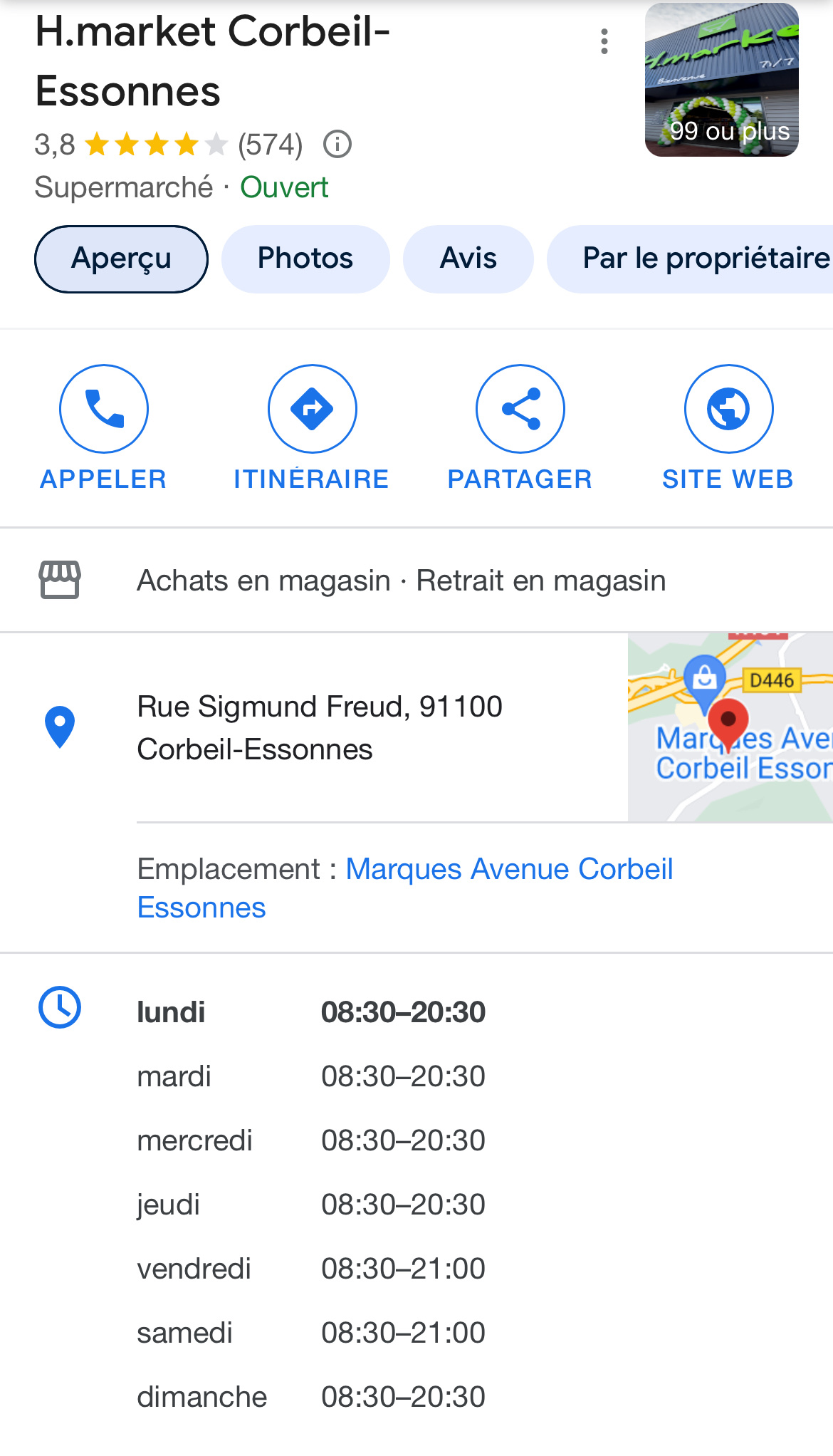Switch to the Photos tab
833x1456 pixels.
coord(305,259)
